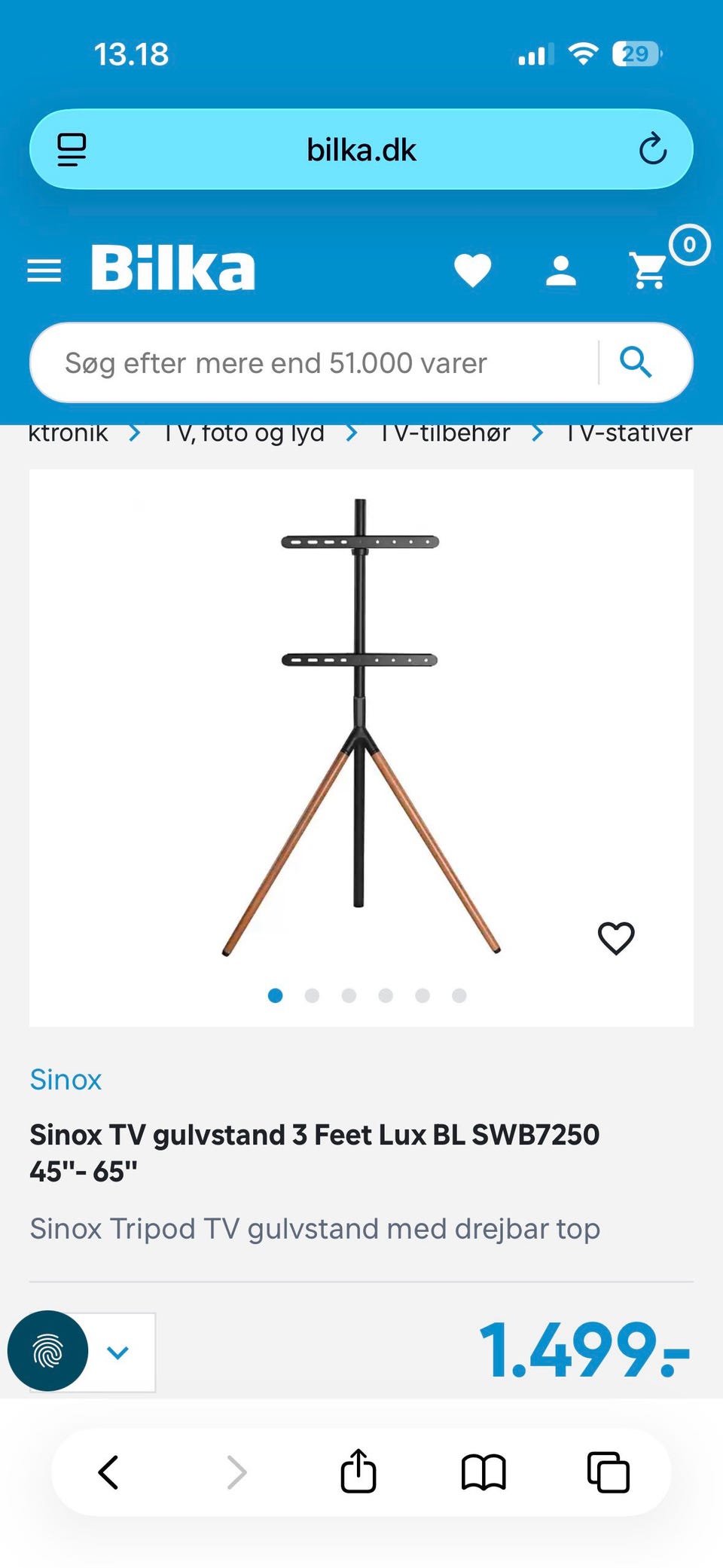Viewport: 723px width, 1568px height.
Task: Tap the magnifier search button
Action: (x=636, y=362)
